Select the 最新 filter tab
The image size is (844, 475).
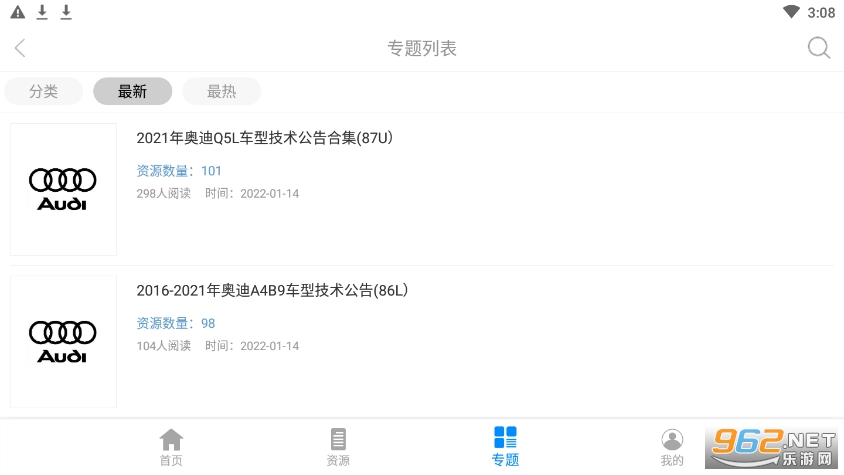(132, 91)
